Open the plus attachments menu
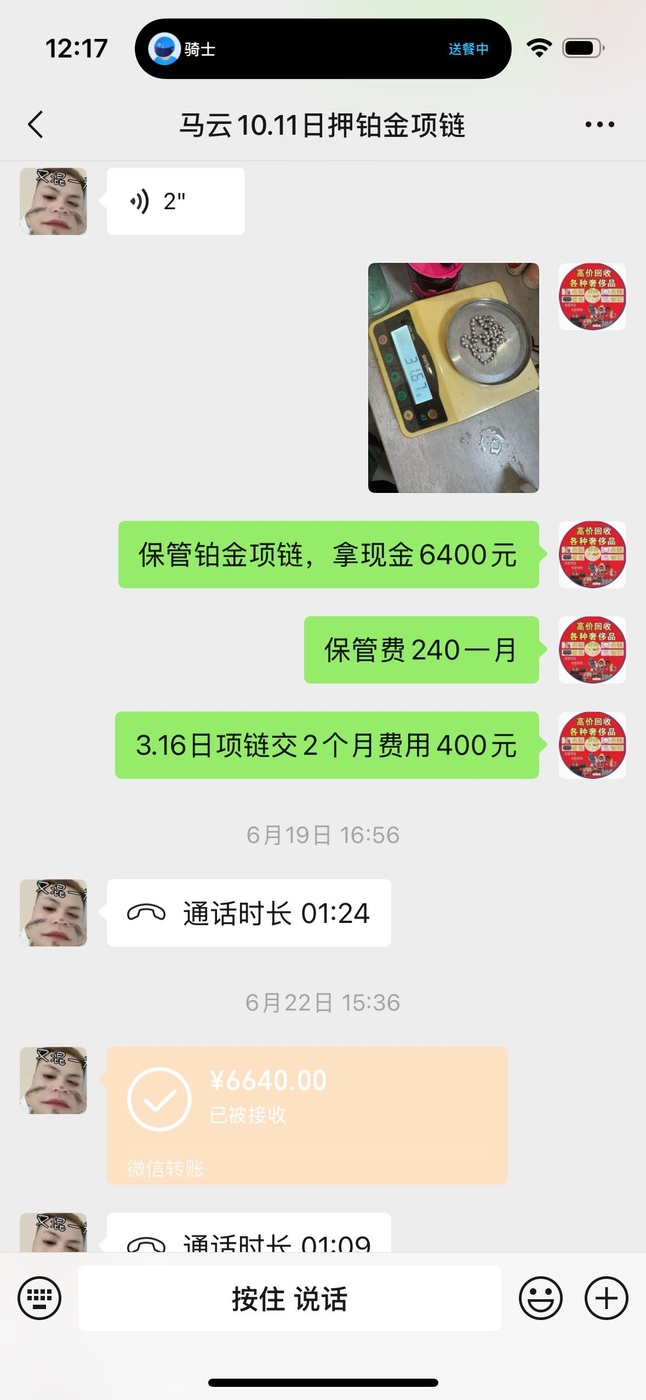The height and width of the screenshot is (1400, 646). pyautogui.click(x=606, y=1298)
